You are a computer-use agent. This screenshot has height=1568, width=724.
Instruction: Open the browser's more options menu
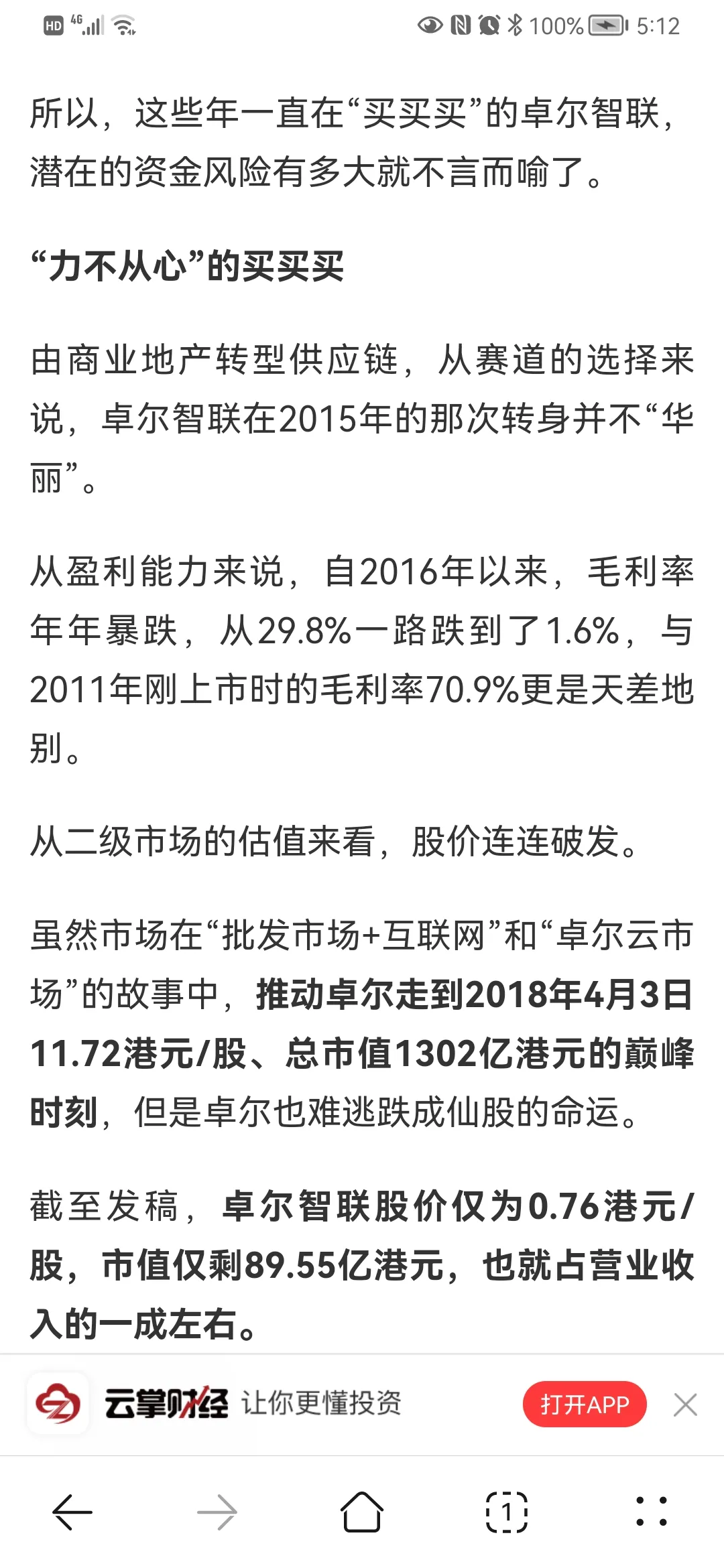[x=652, y=1512]
